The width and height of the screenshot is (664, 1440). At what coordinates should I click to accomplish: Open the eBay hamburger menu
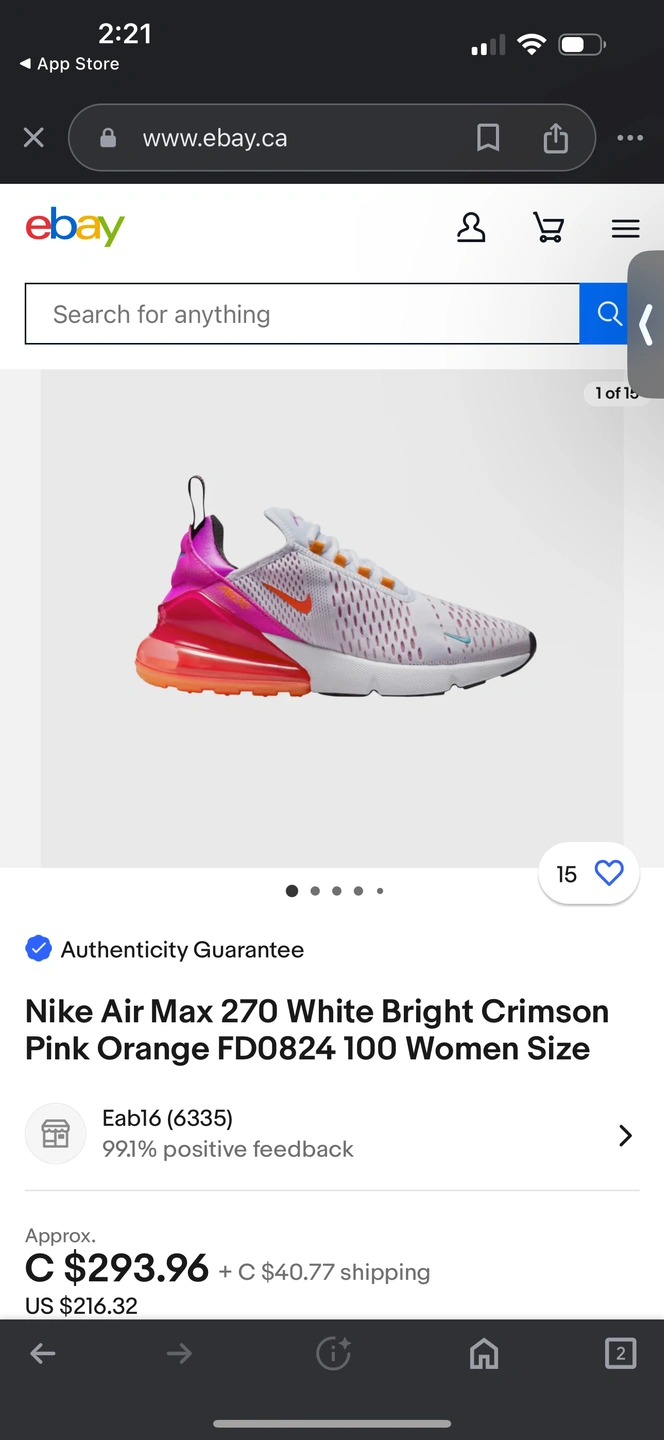click(x=625, y=229)
